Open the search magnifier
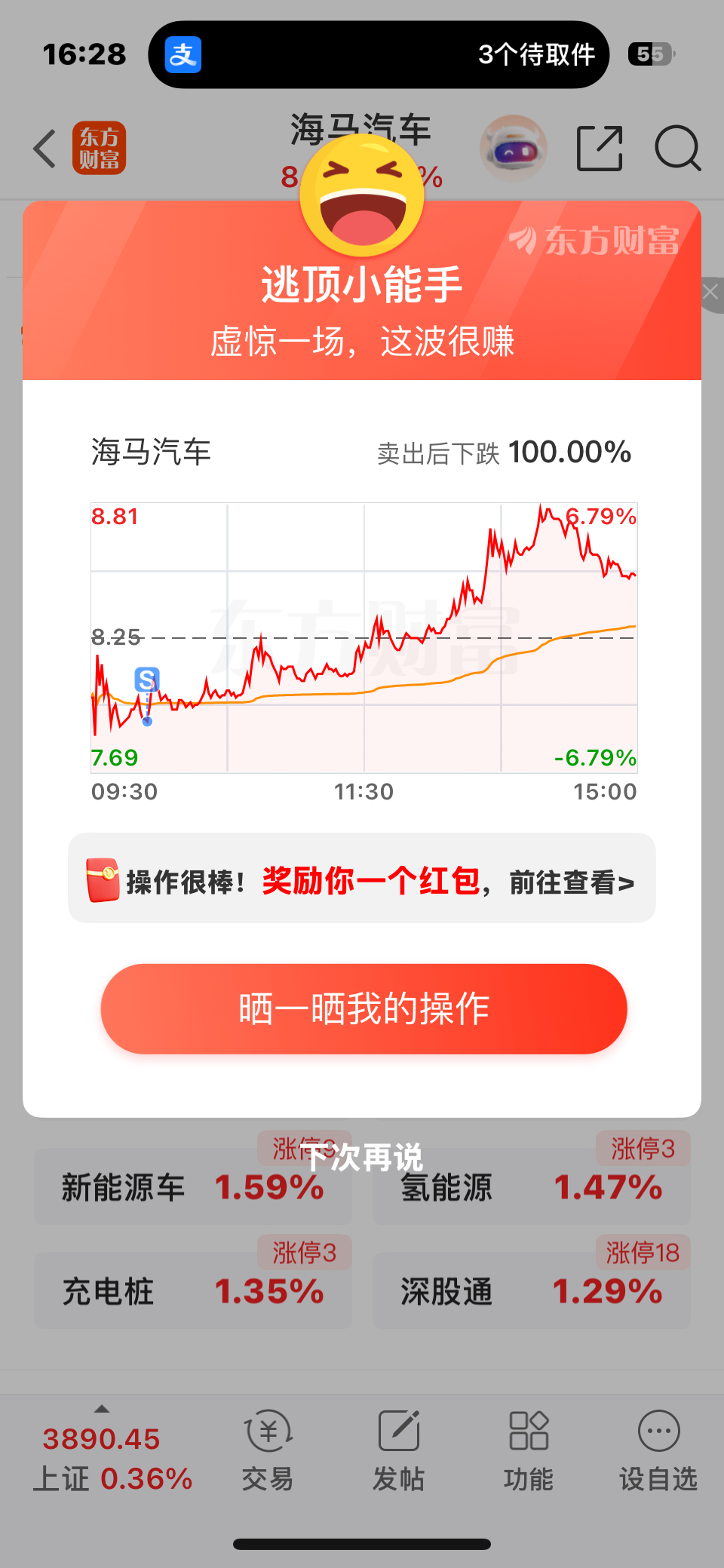The width and height of the screenshot is (724, 1568). 677,149
